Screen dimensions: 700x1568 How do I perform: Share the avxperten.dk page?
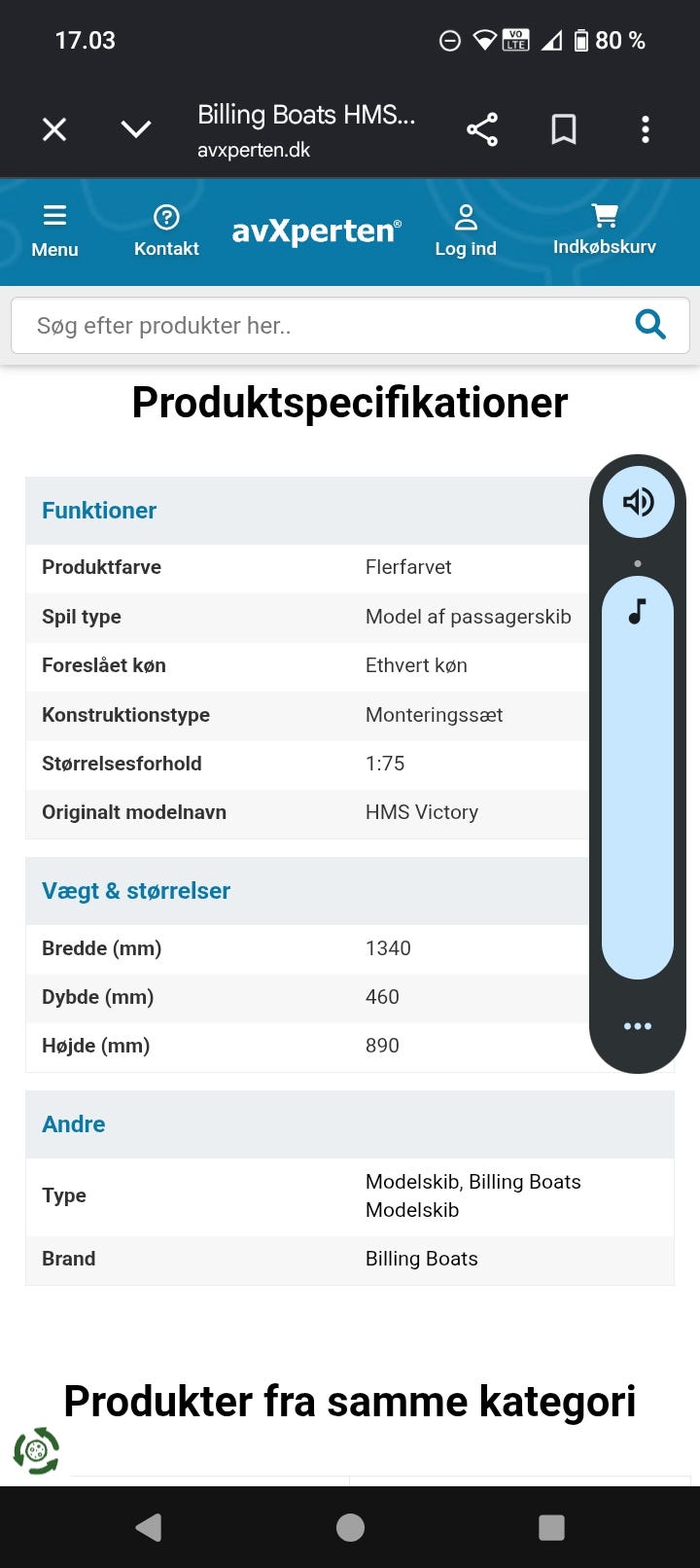pyautogui.click(x=482, y=129)
